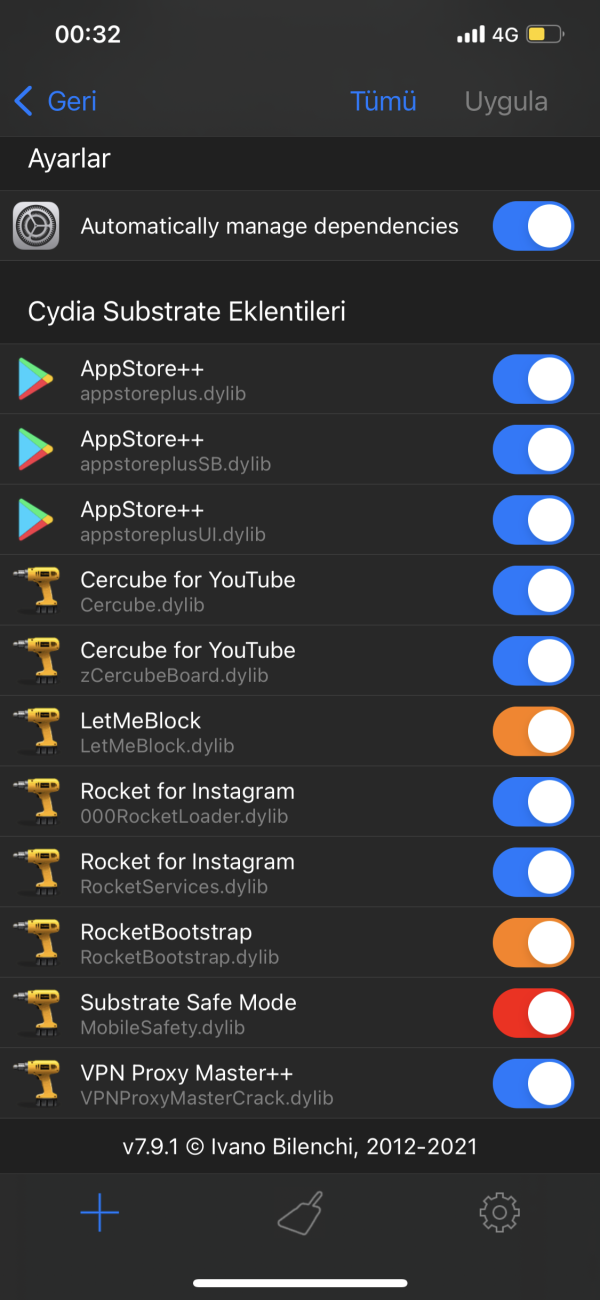The image size is (600, 1300).
Task: Open the settings gear icon
Action: 499,1213
